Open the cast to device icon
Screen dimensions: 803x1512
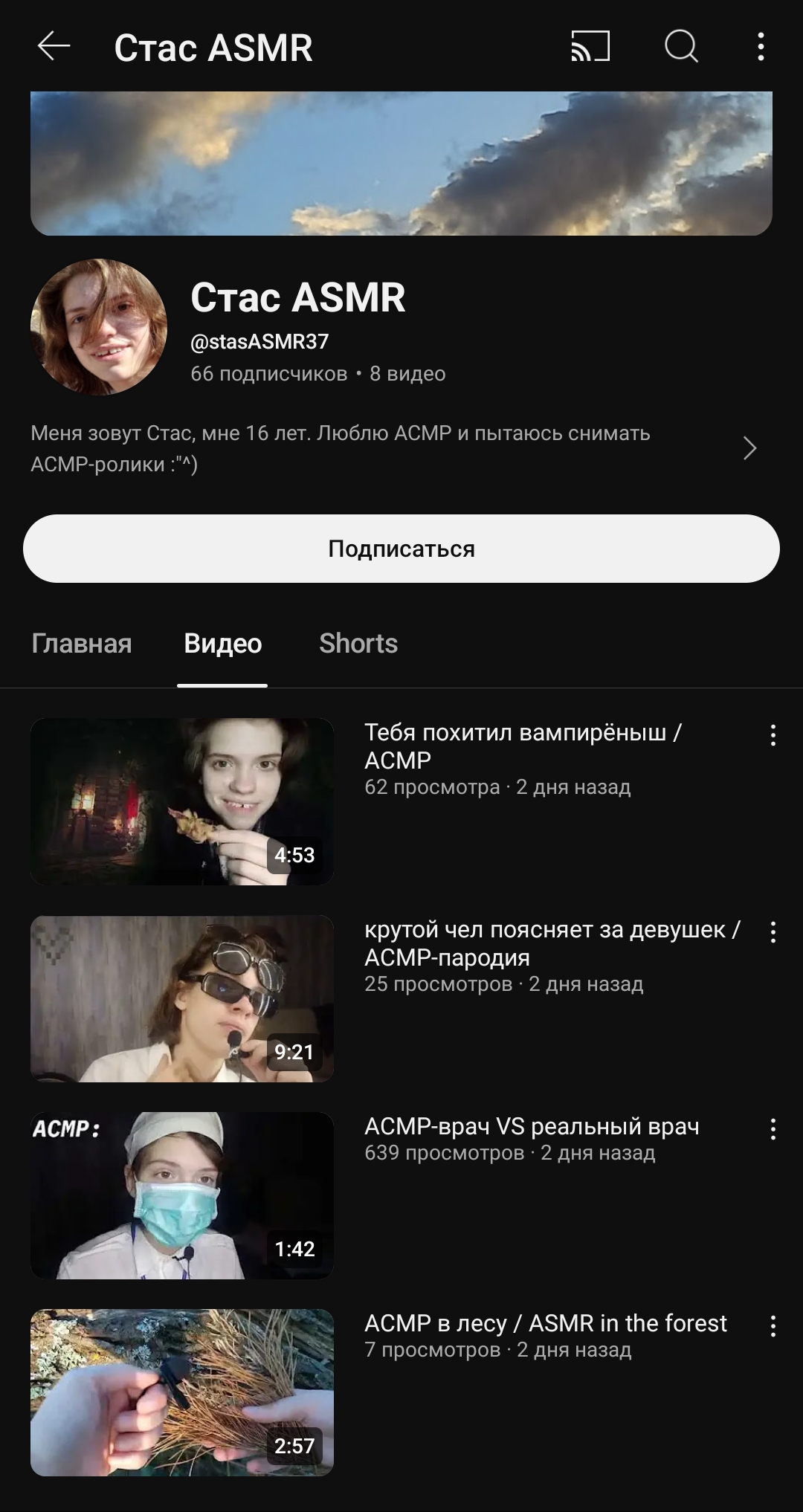click(x=590, y=47)
